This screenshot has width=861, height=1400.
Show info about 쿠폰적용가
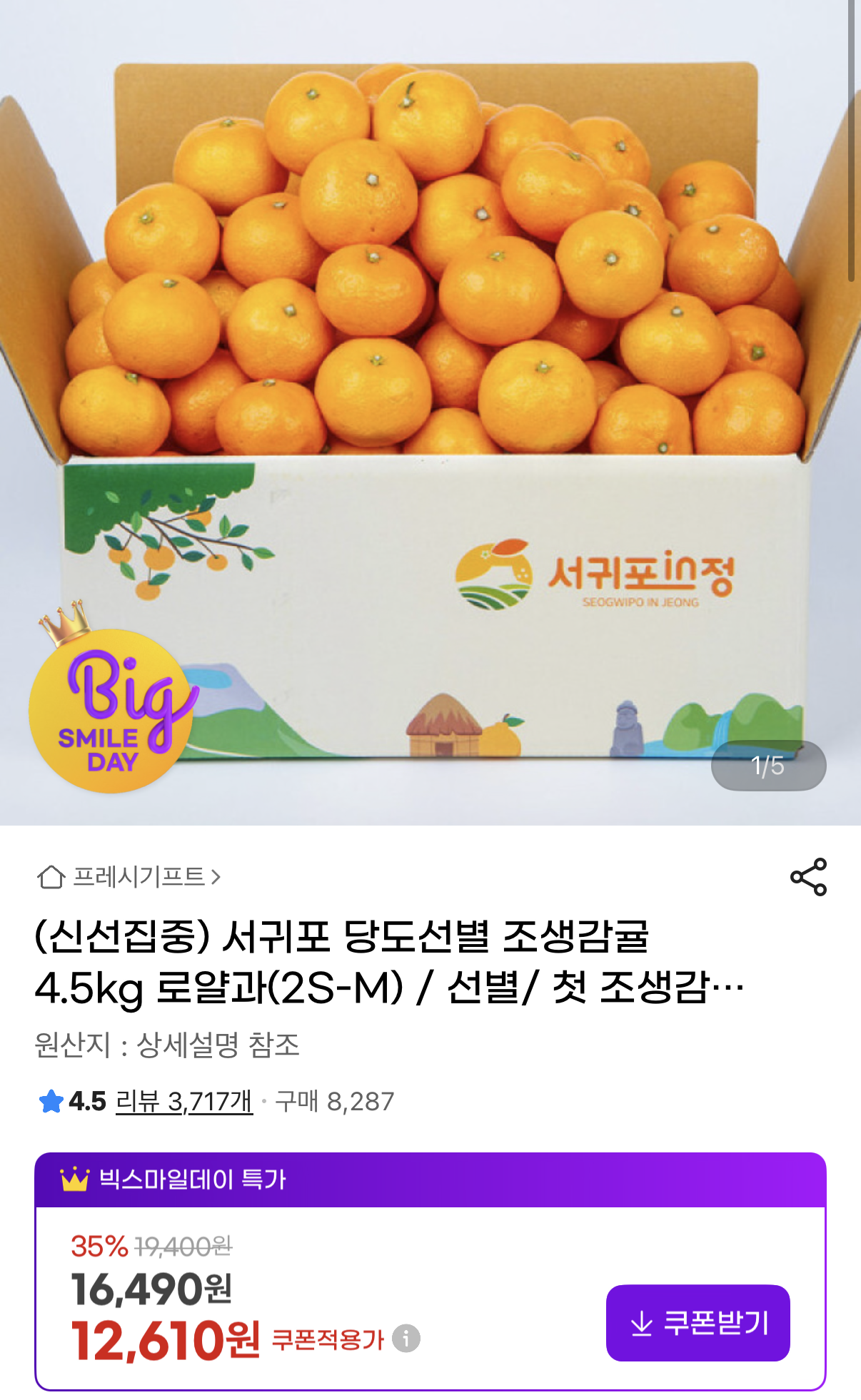coord(406,1338)
